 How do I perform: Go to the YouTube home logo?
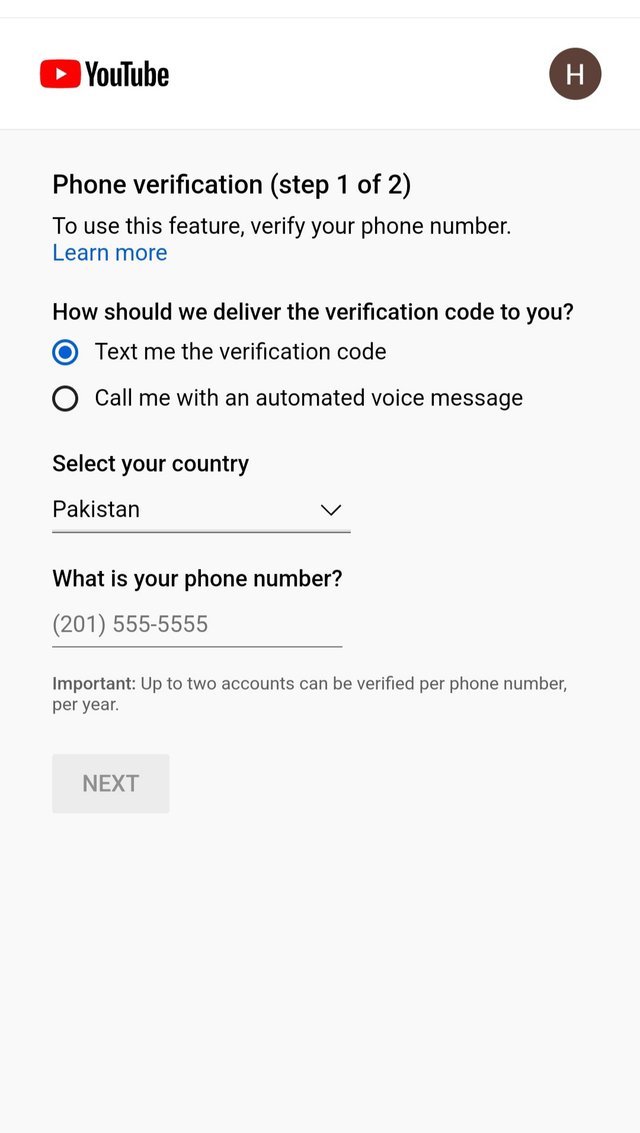pyautogui.click(x=105, y=74)
